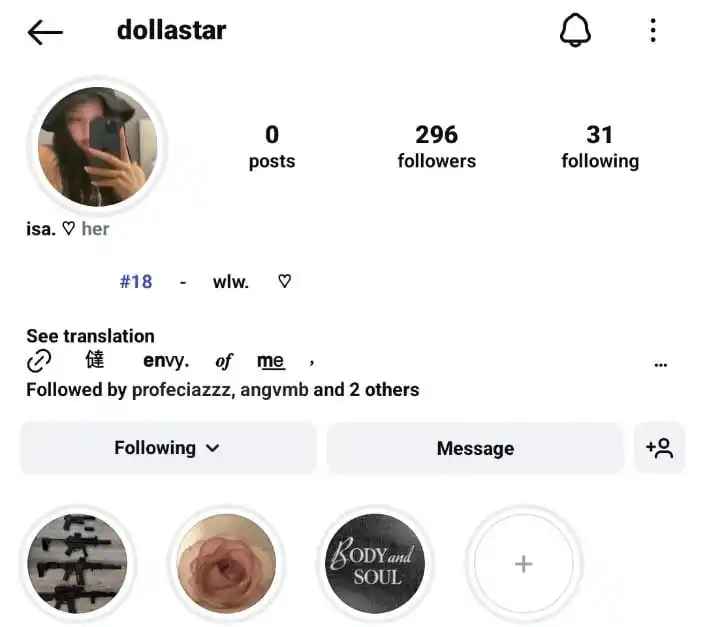Open the pink rose story highlight
Image resolution: width=705 pixels, height=627 pixels.
tap(226, 563)
